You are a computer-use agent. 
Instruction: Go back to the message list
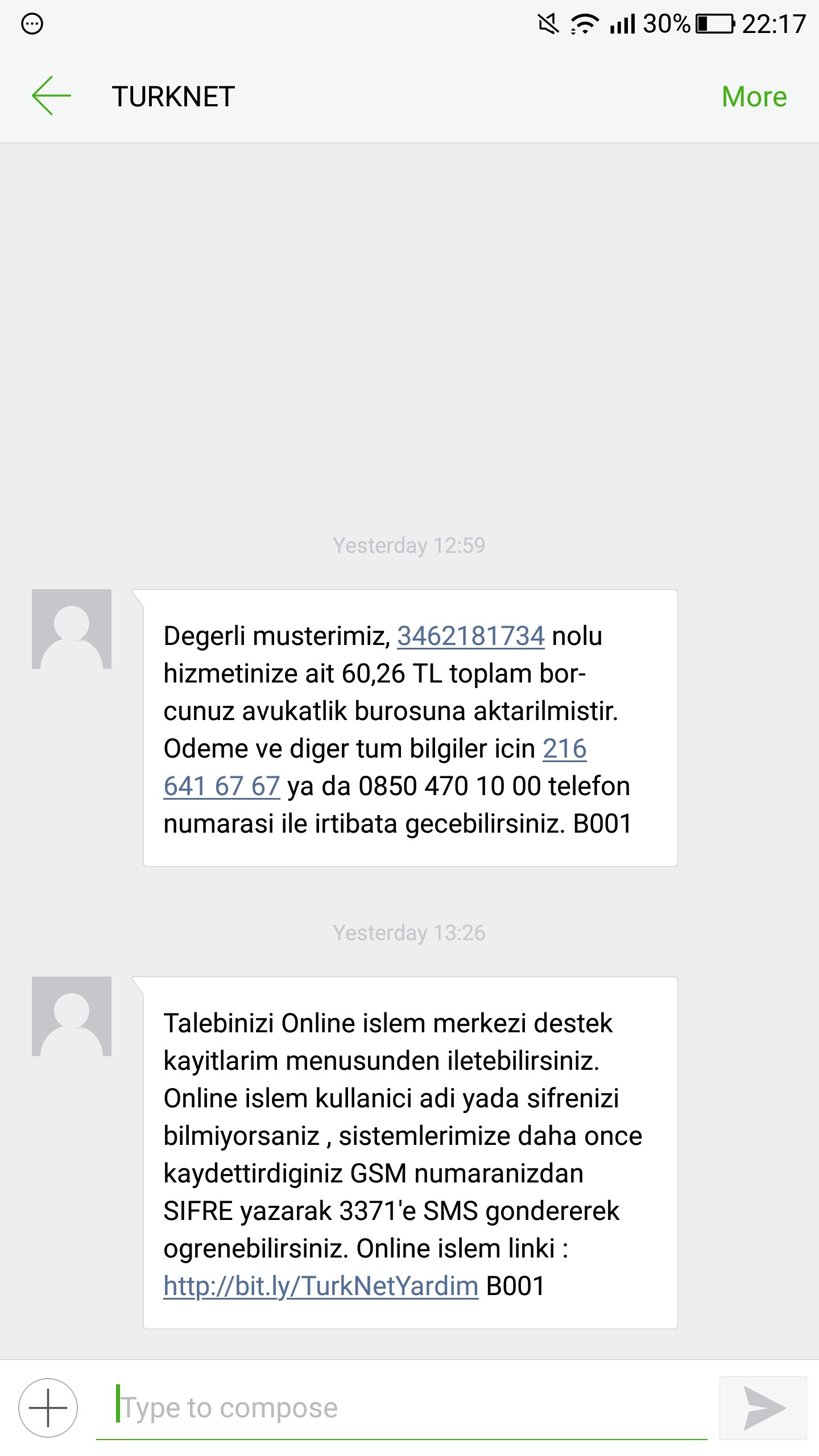51,96
